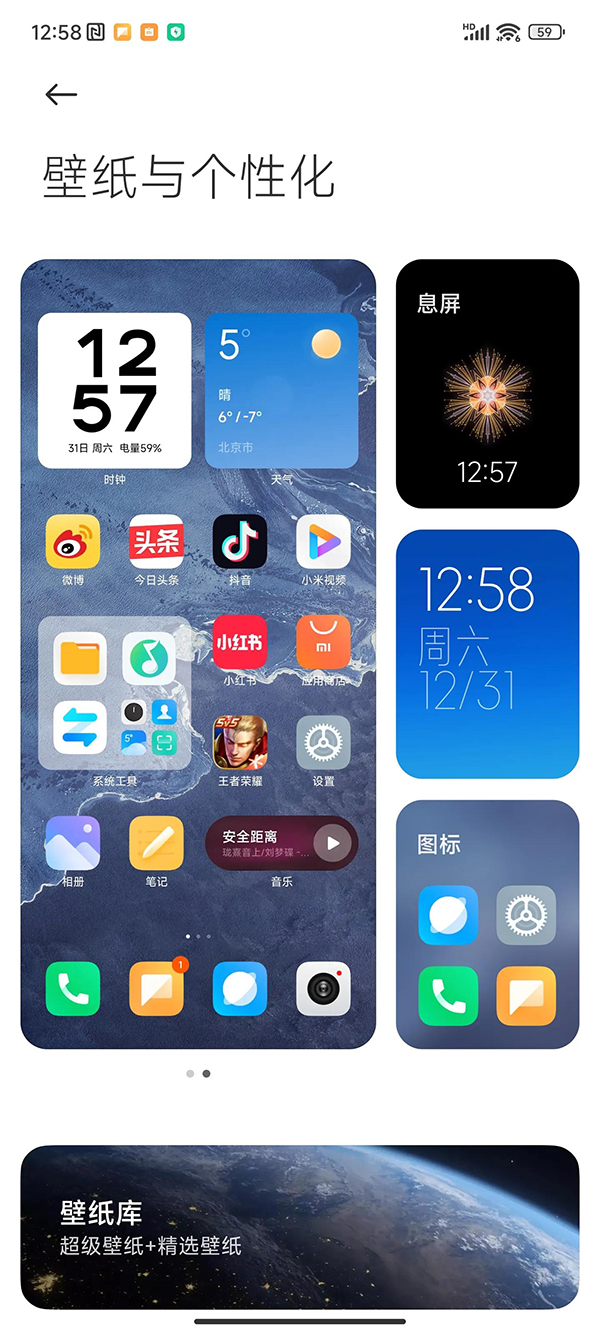
Task: Go back with the arrow icon
Action: point(61,94)
